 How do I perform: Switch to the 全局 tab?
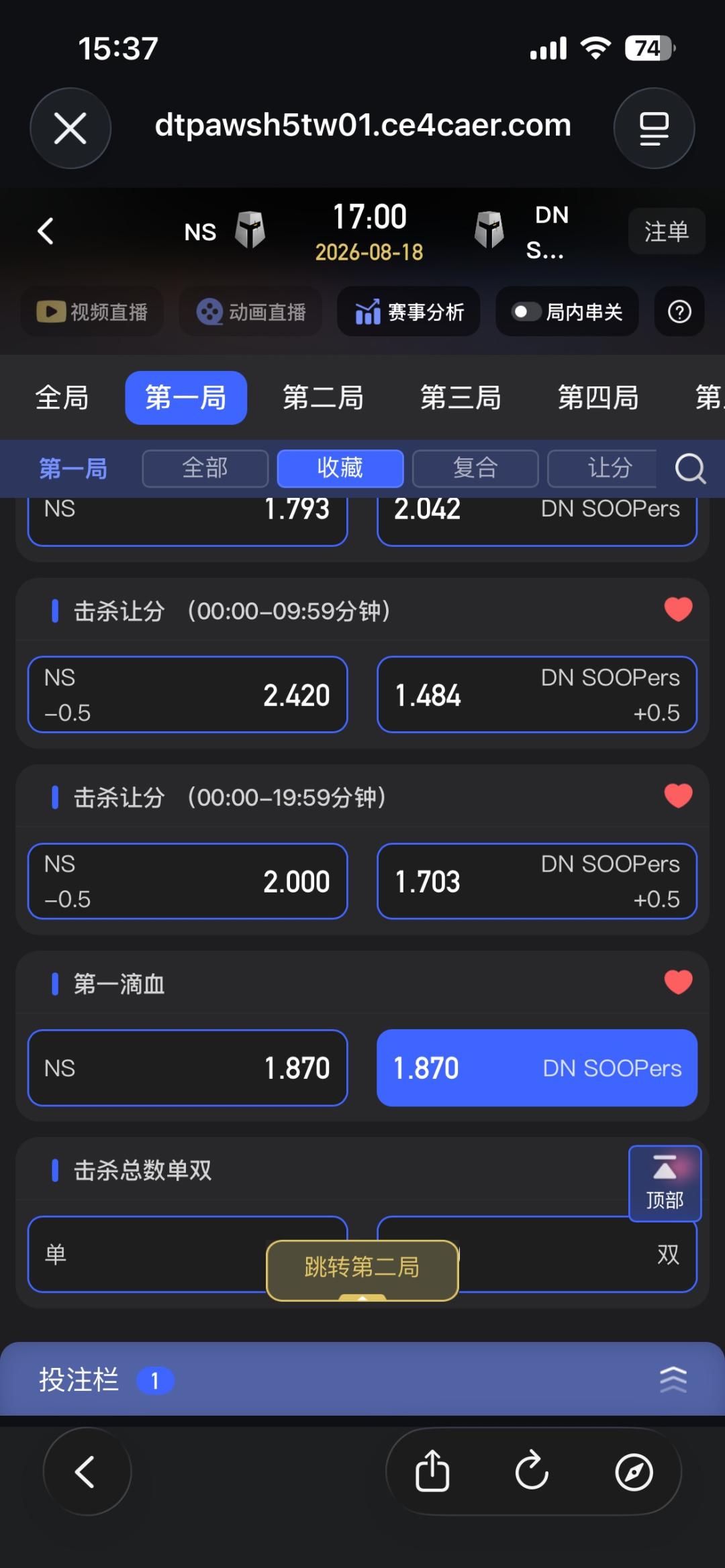(62, 398)
